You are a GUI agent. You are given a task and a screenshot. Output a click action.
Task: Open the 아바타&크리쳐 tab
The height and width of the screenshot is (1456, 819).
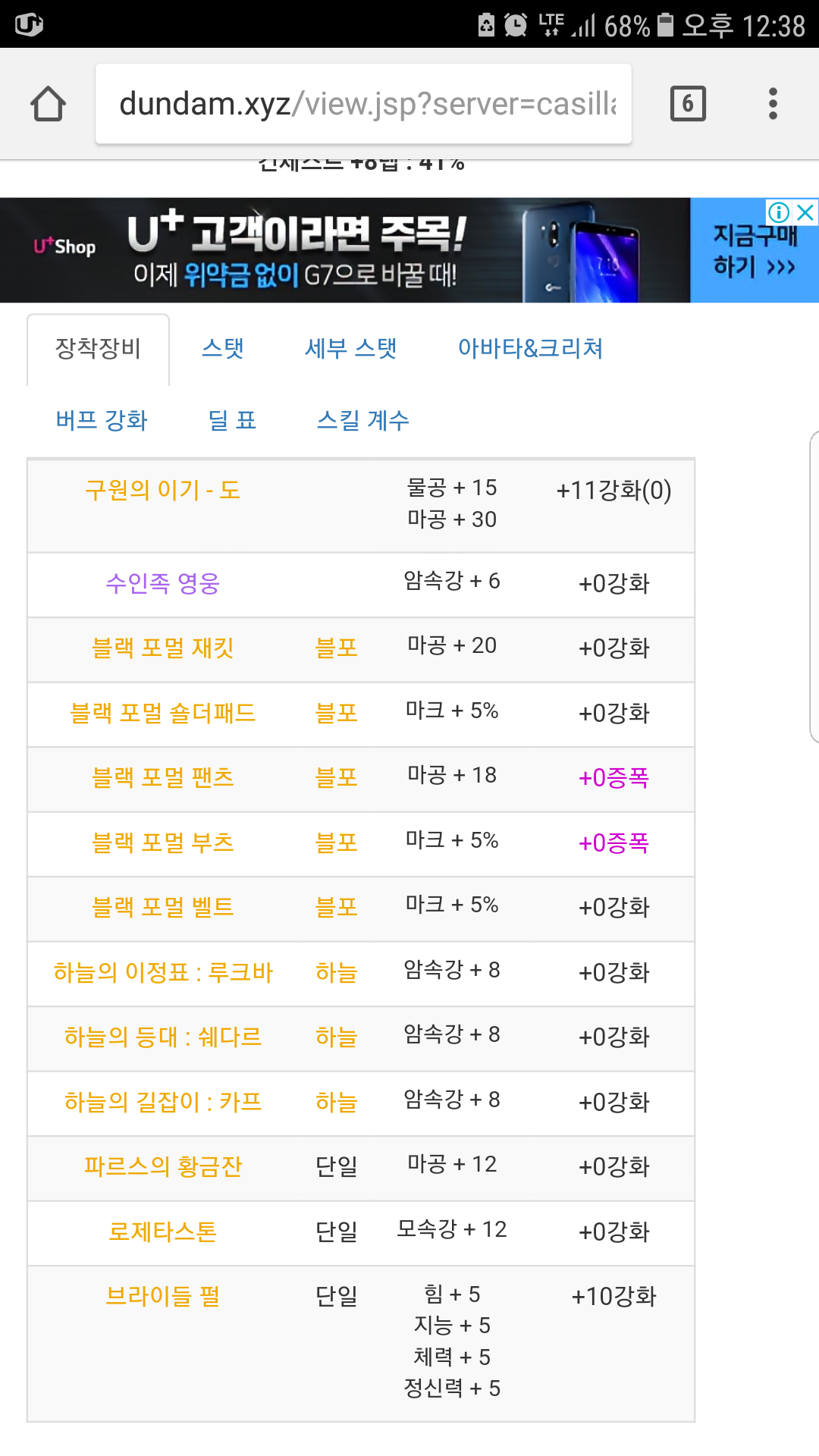coord(530,349)
